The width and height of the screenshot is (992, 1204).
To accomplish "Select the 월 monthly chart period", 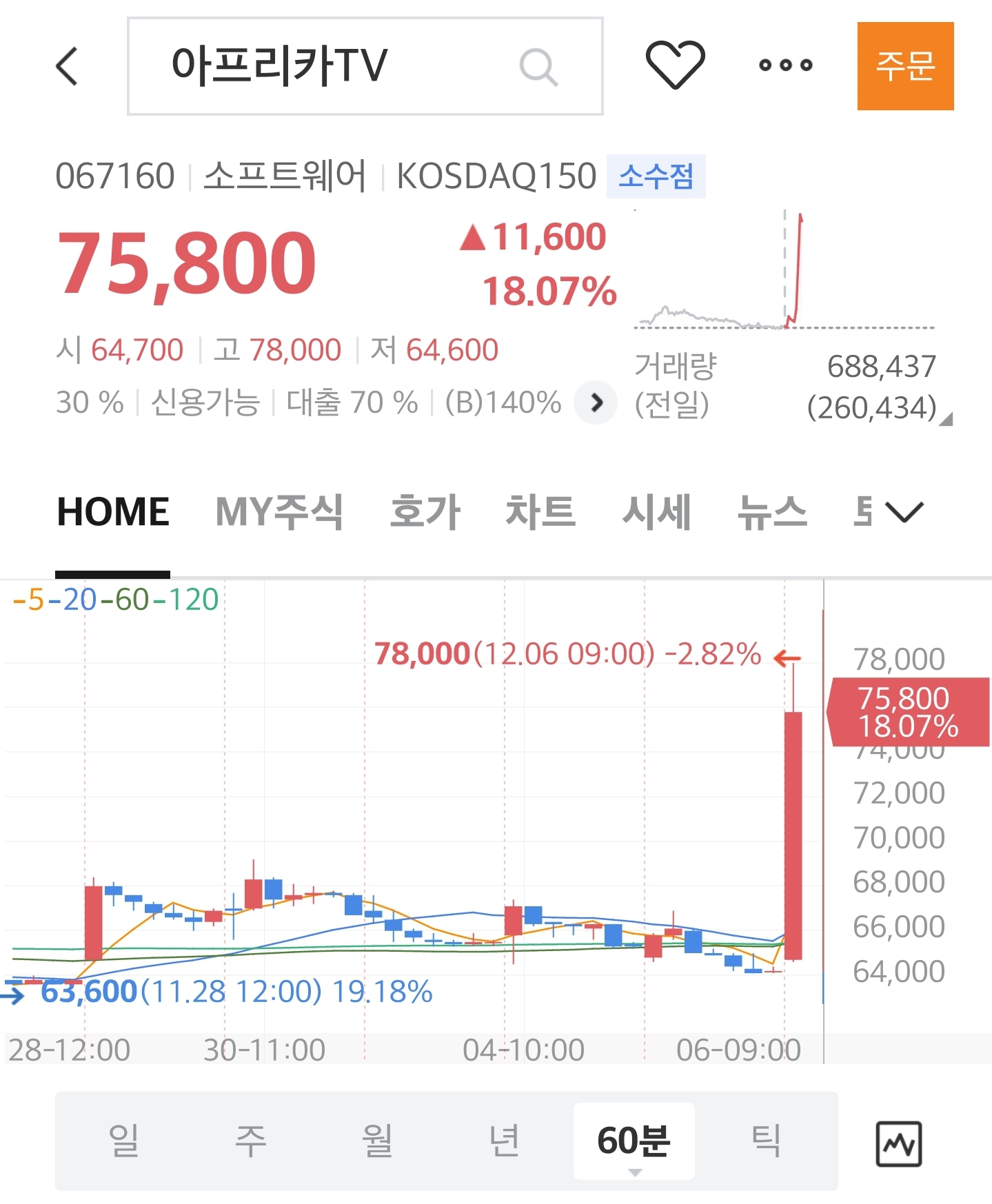I will tap(378, 1141).
